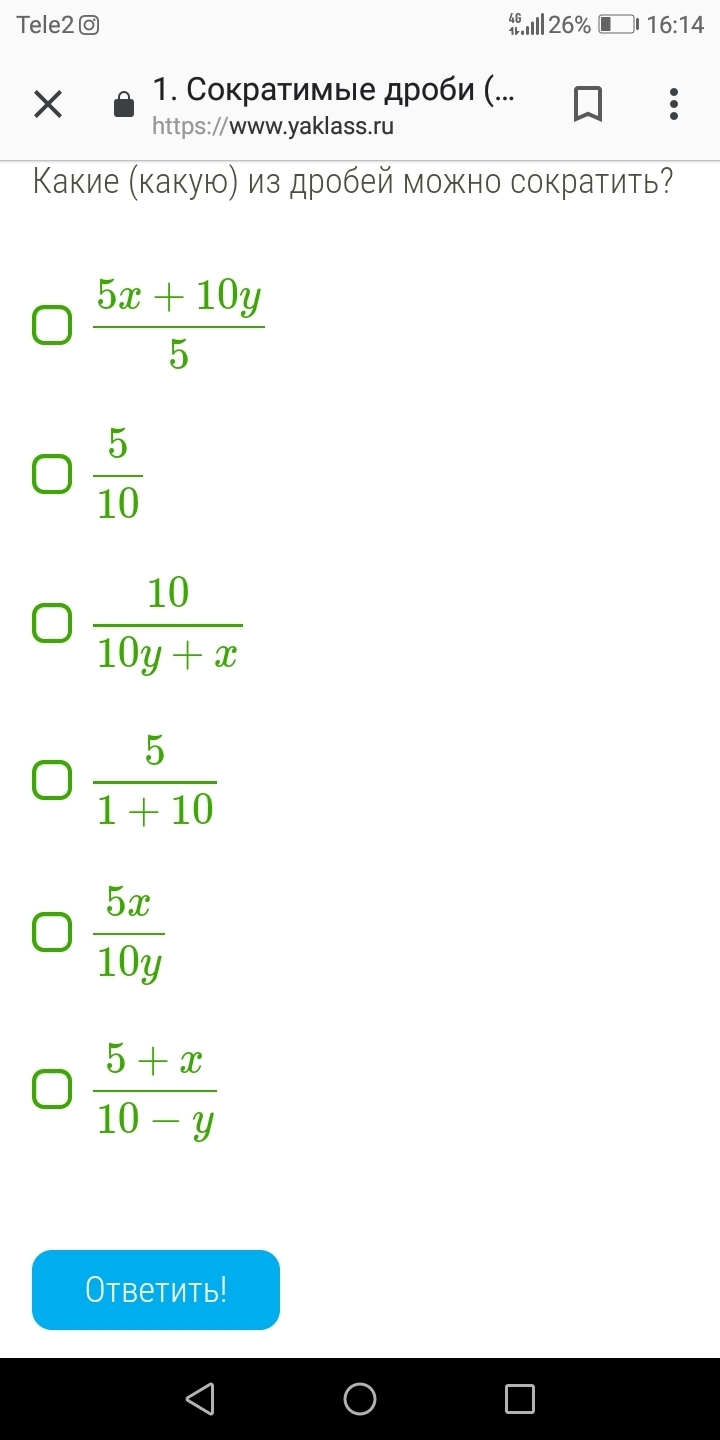
Task: Go to the home screen
Action: [x=360, y=1398]
